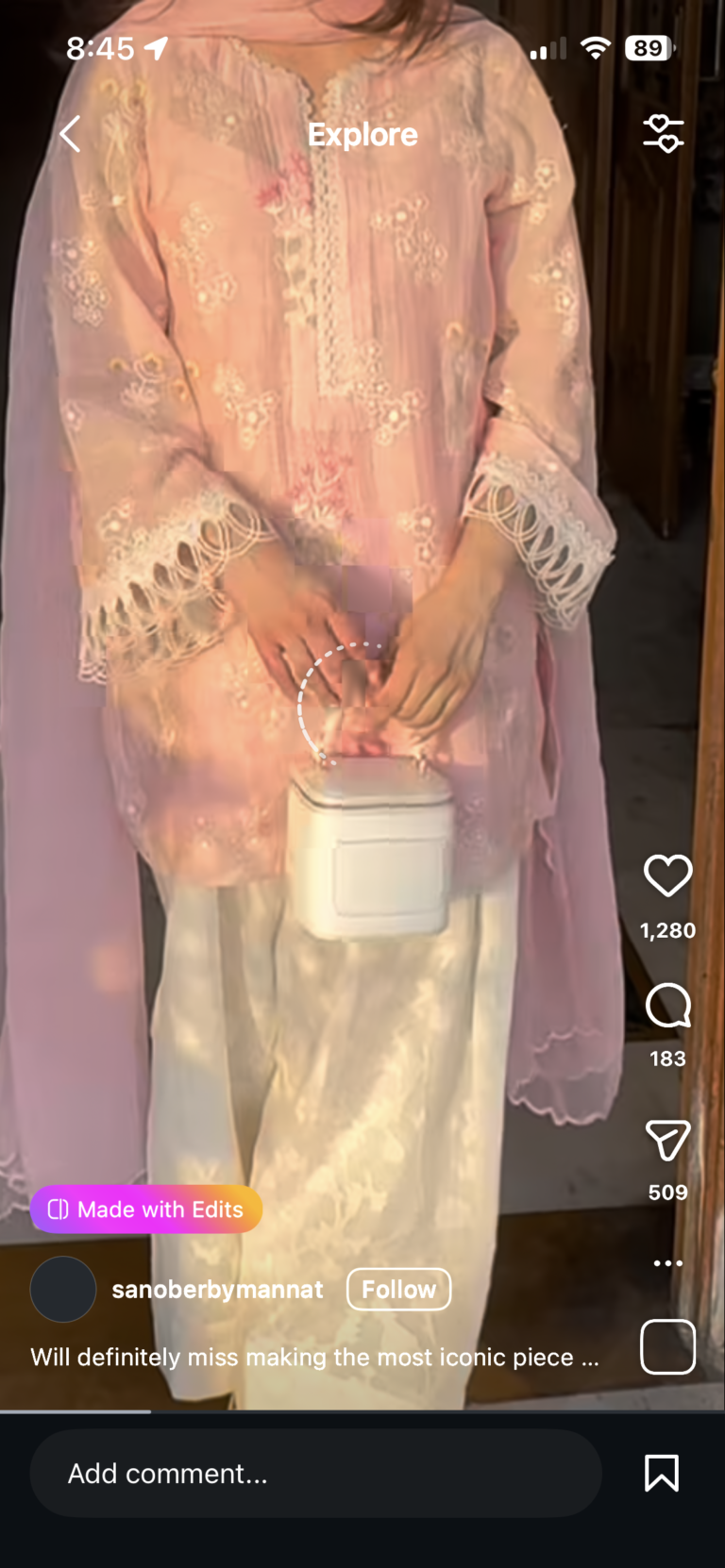Open the comments on this reel

pos(667,1006)
